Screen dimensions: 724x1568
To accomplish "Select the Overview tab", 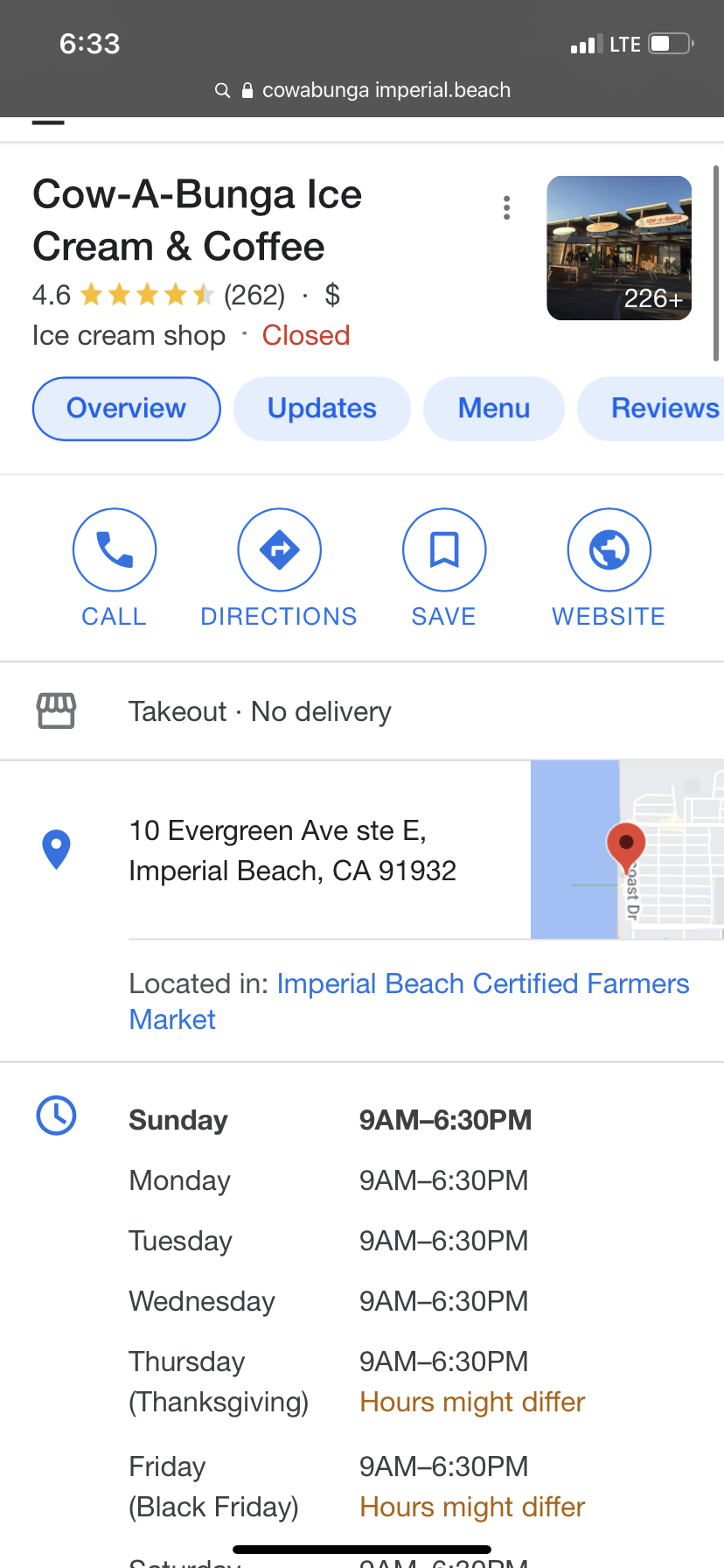I will click(x=127, y=409).
